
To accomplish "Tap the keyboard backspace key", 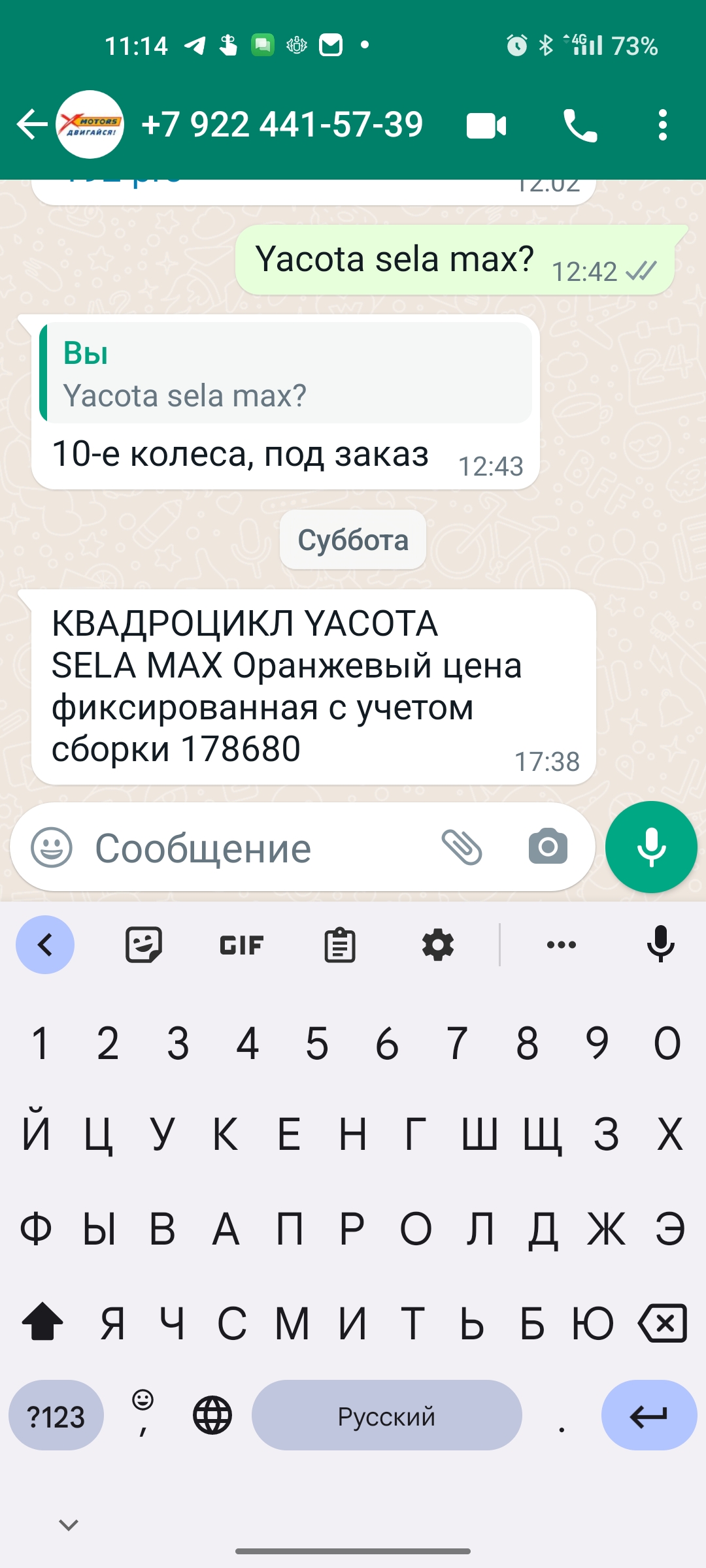I will (x=663, y=1324).
